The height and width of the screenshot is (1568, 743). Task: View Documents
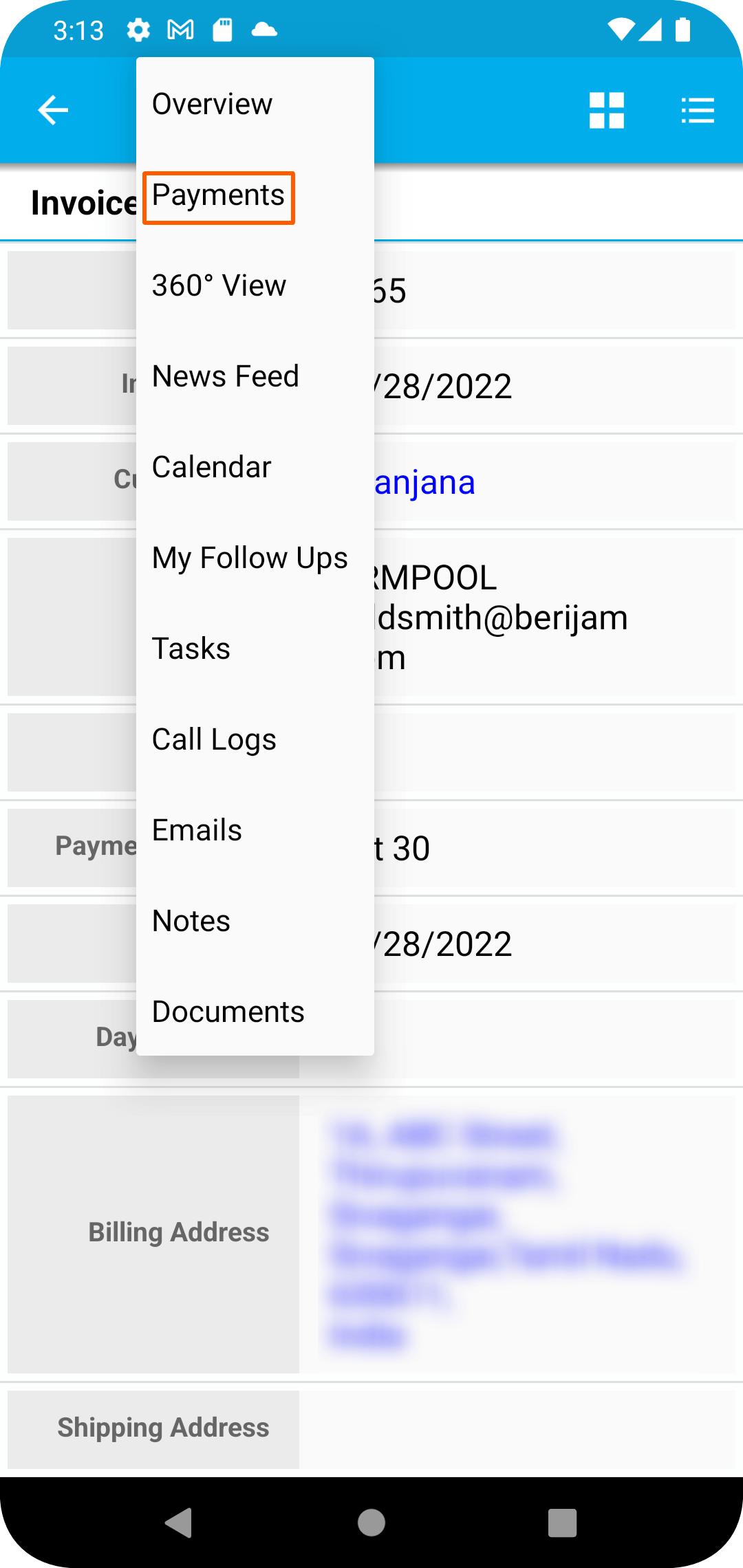click(228, 1012)
